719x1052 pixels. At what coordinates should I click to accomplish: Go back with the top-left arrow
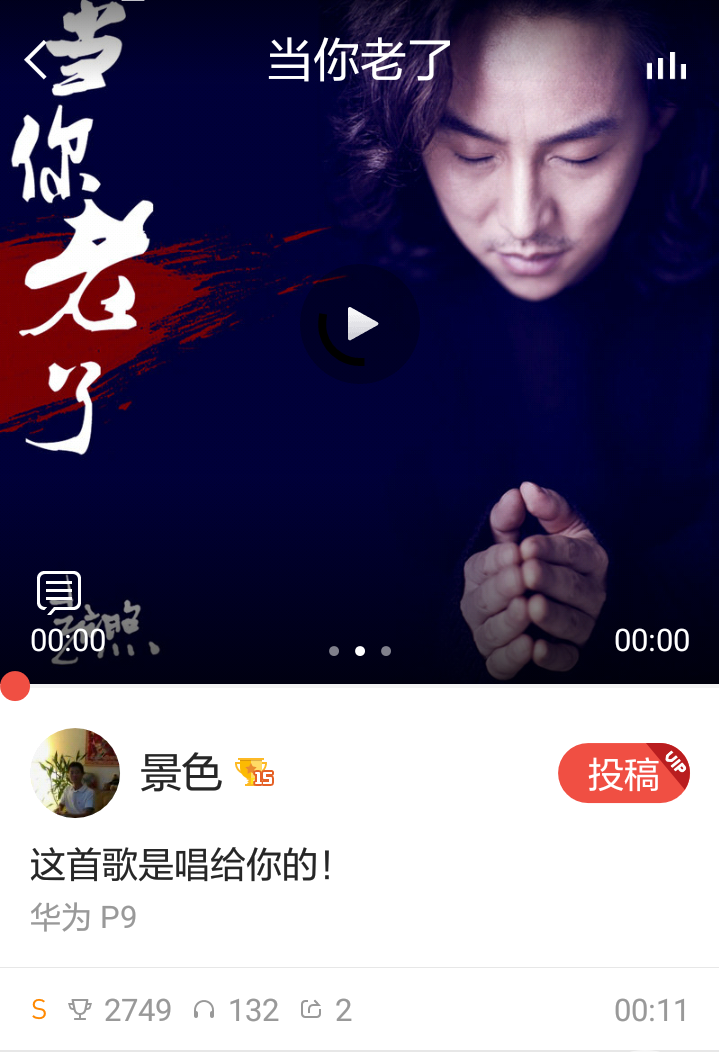pyautogui.click(x=36, y=61)
